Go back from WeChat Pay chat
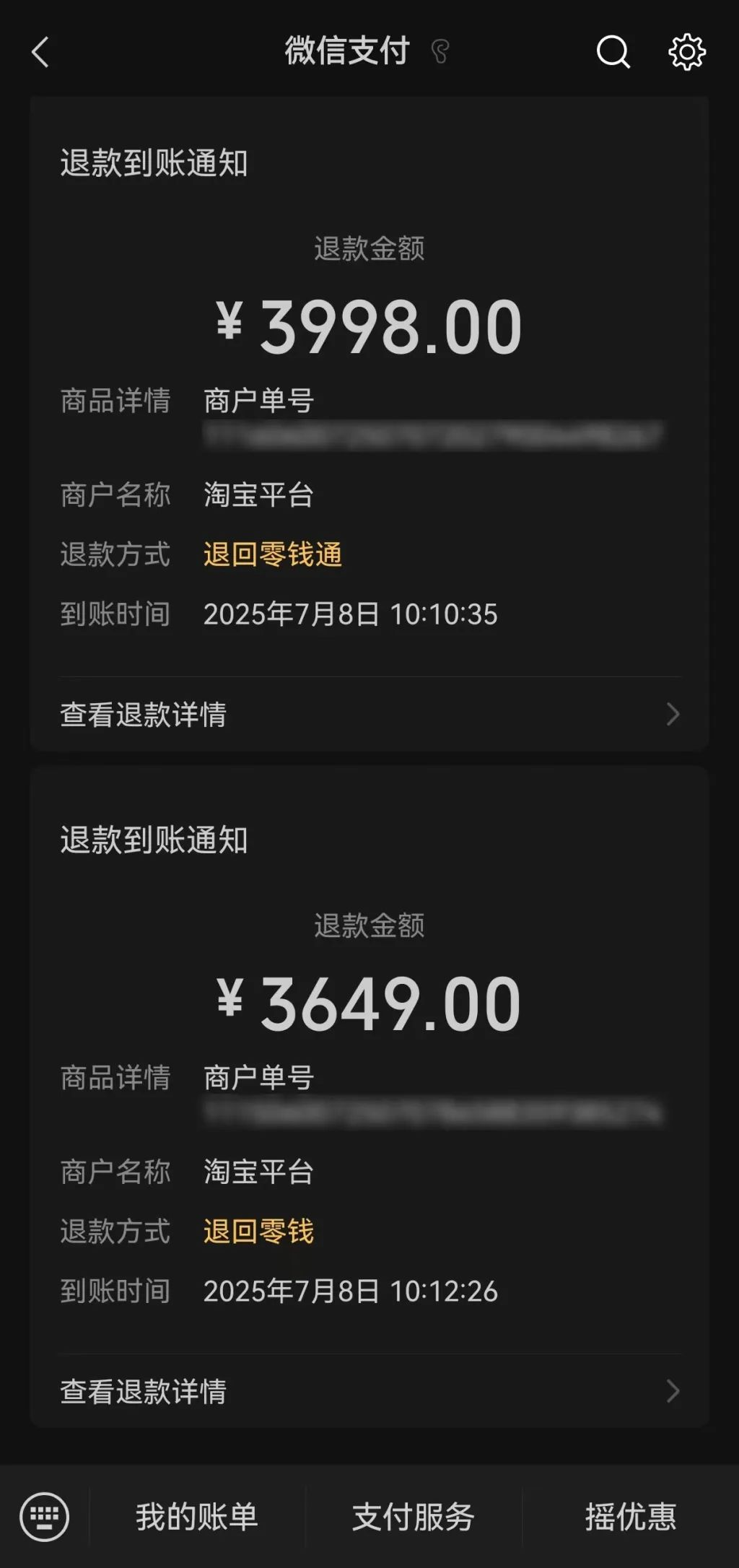 coord(41,52)
